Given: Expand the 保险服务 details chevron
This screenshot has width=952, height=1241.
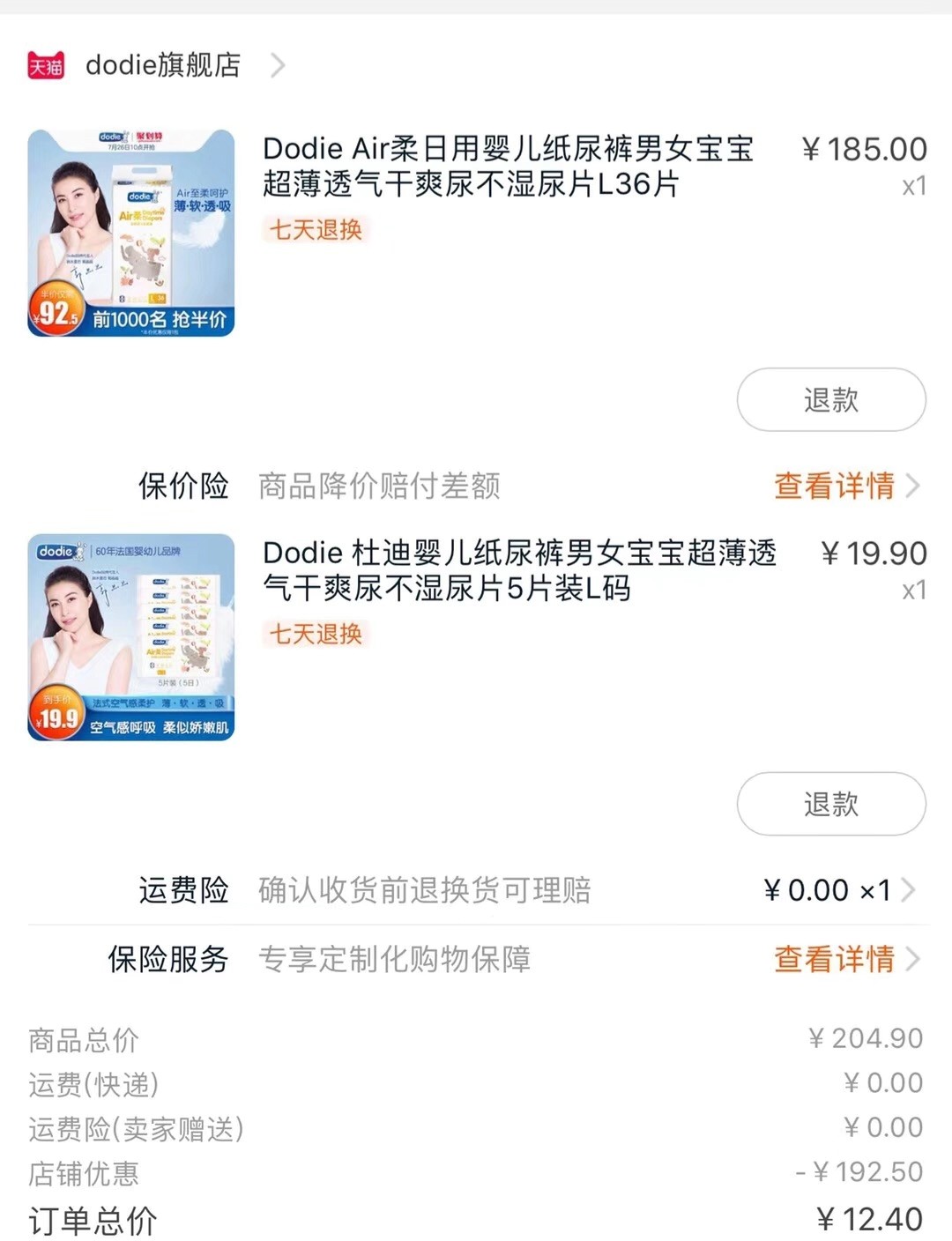Looking at the screenshot, I should pyautogui.click(x=912, y=960).
